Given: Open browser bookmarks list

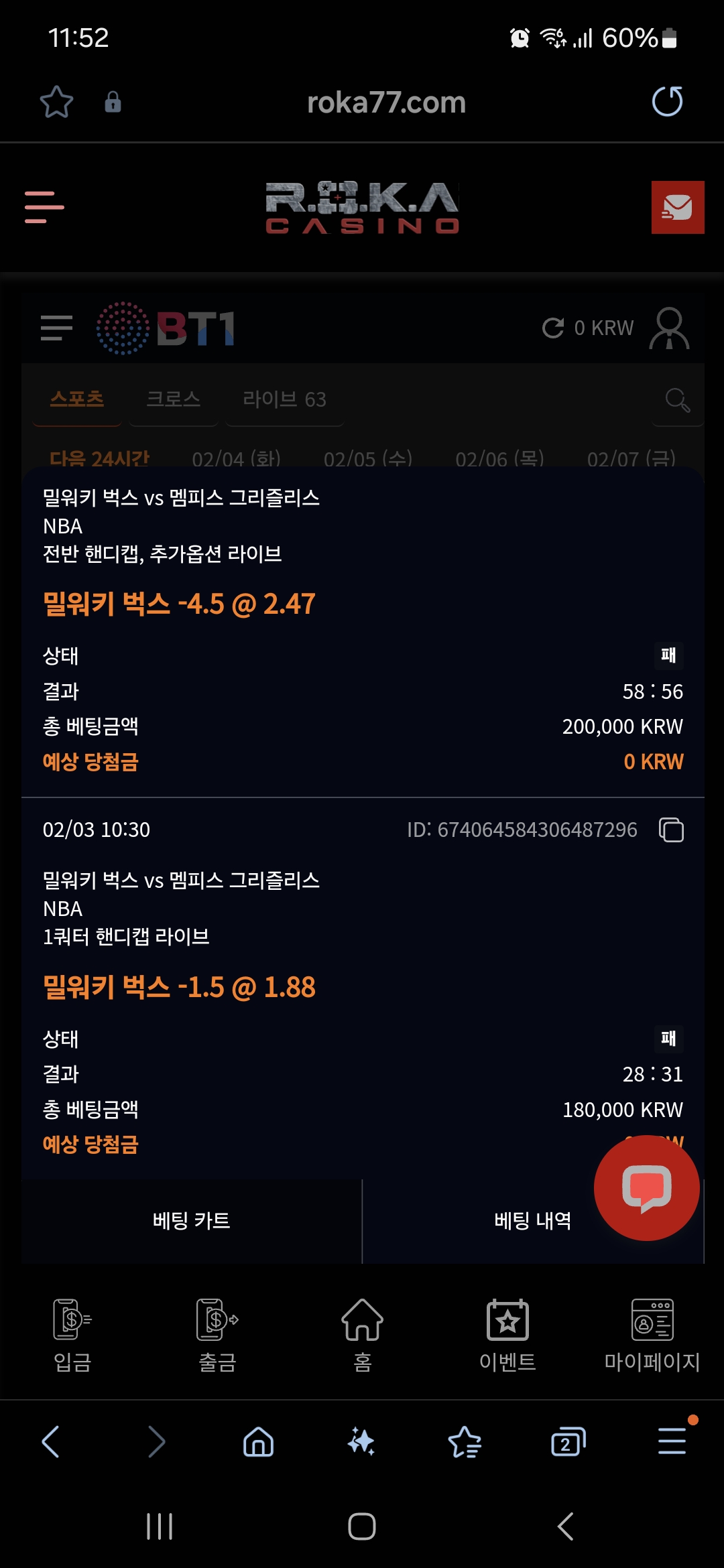Looking at the screenshot, I should 465,1441.
